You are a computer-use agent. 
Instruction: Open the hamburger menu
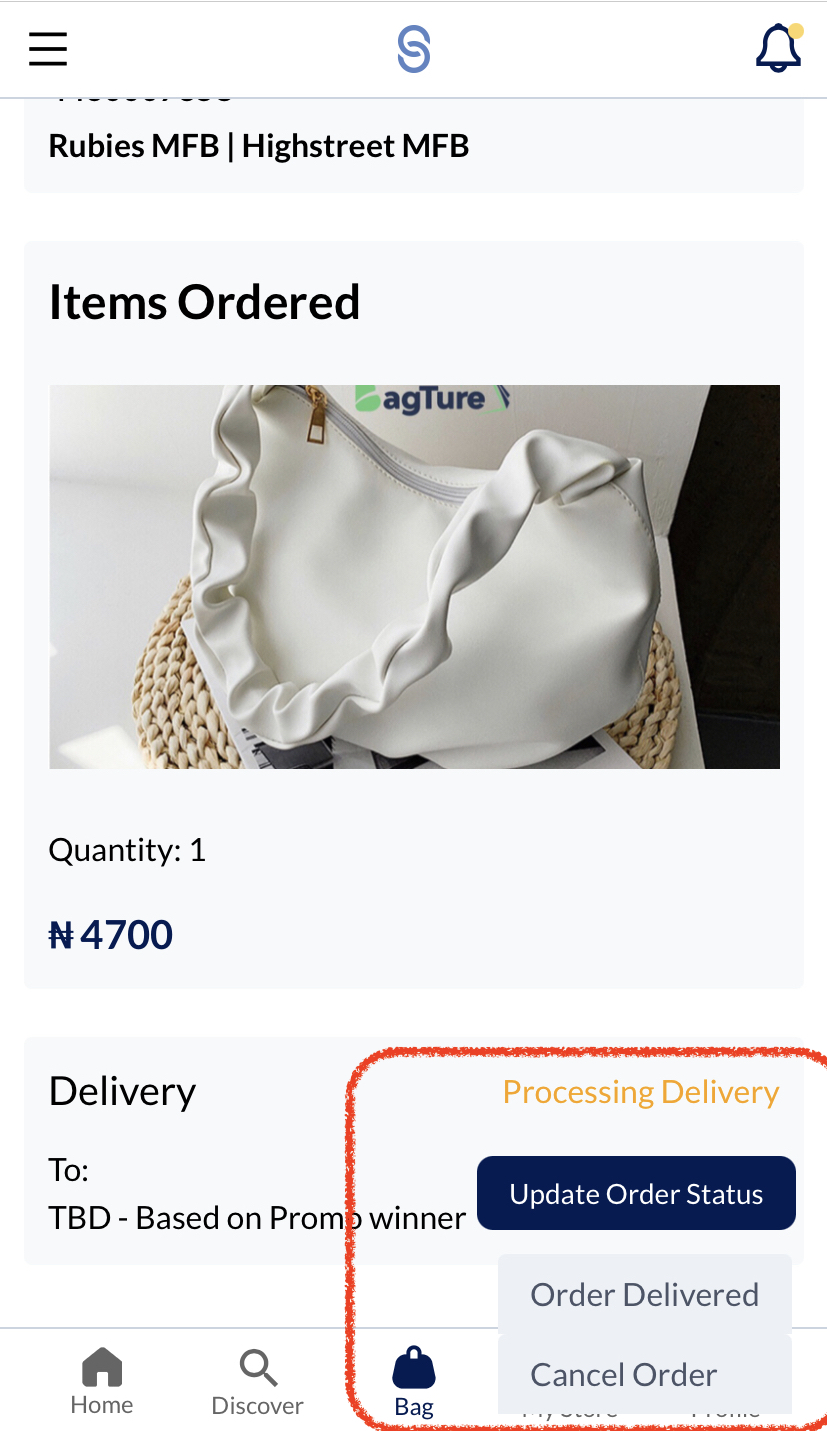point(47,48)
